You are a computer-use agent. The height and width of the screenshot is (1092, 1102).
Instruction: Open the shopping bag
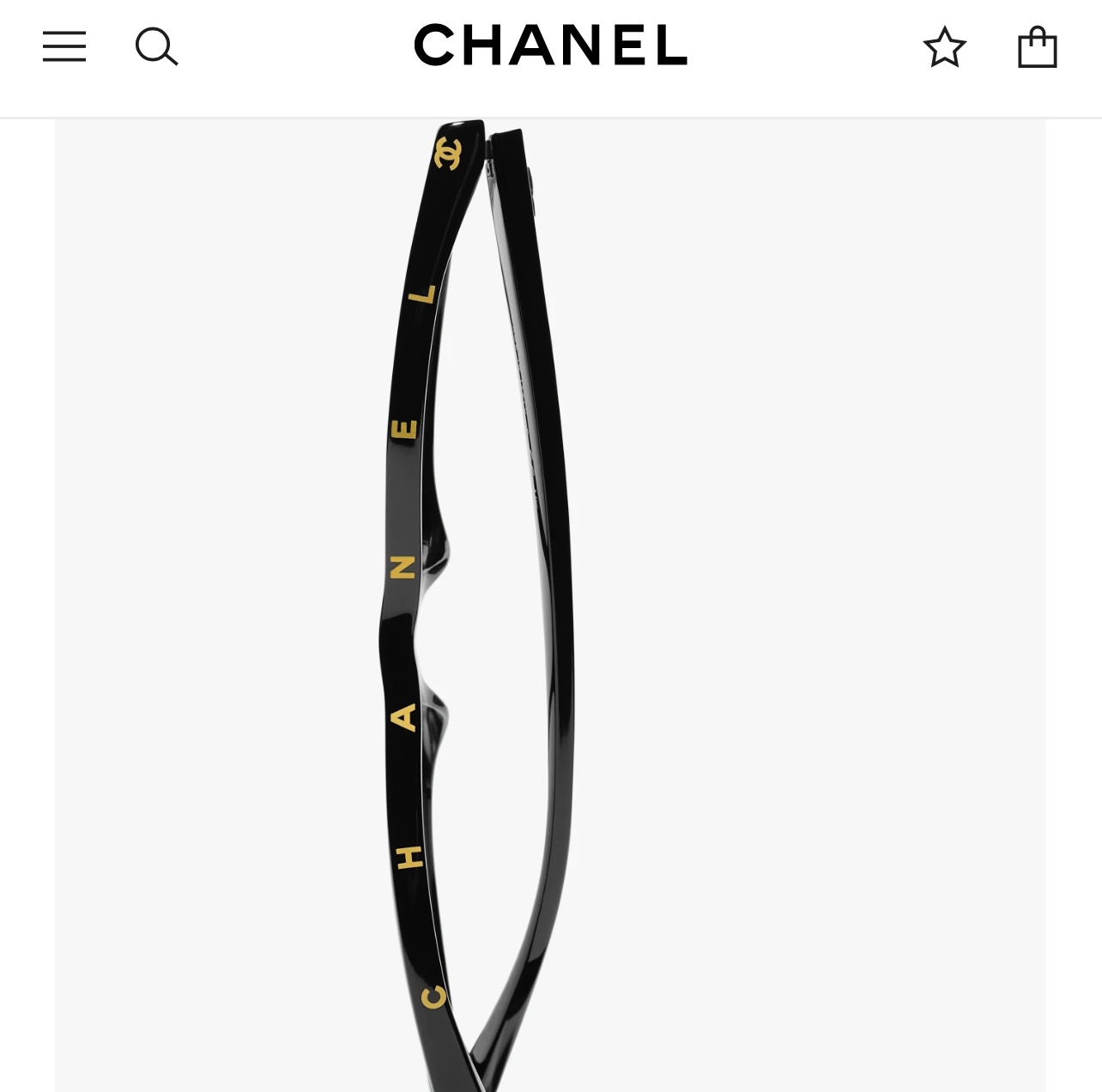click(x=1037, y=46)
